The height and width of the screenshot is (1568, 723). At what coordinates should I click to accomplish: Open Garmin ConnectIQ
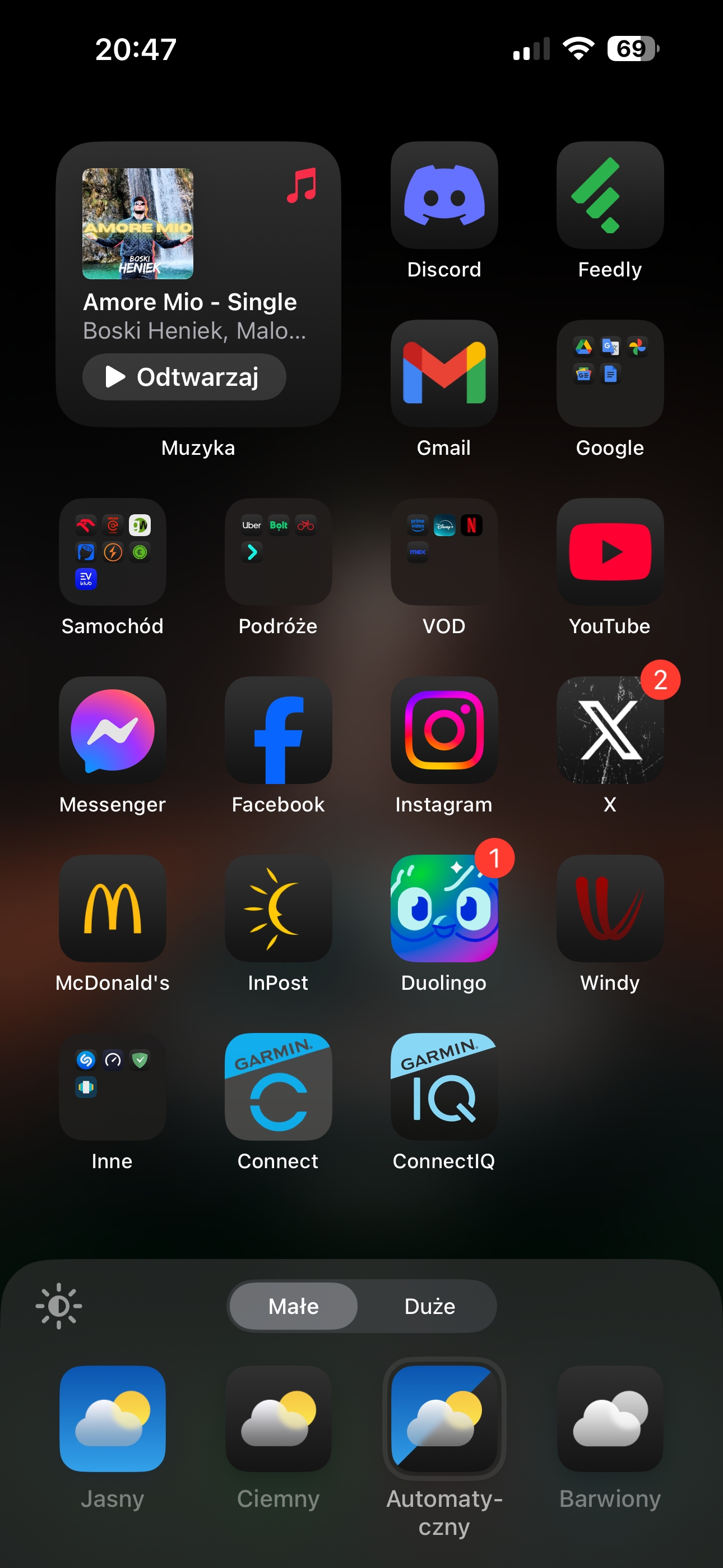tap(444, 1087)
